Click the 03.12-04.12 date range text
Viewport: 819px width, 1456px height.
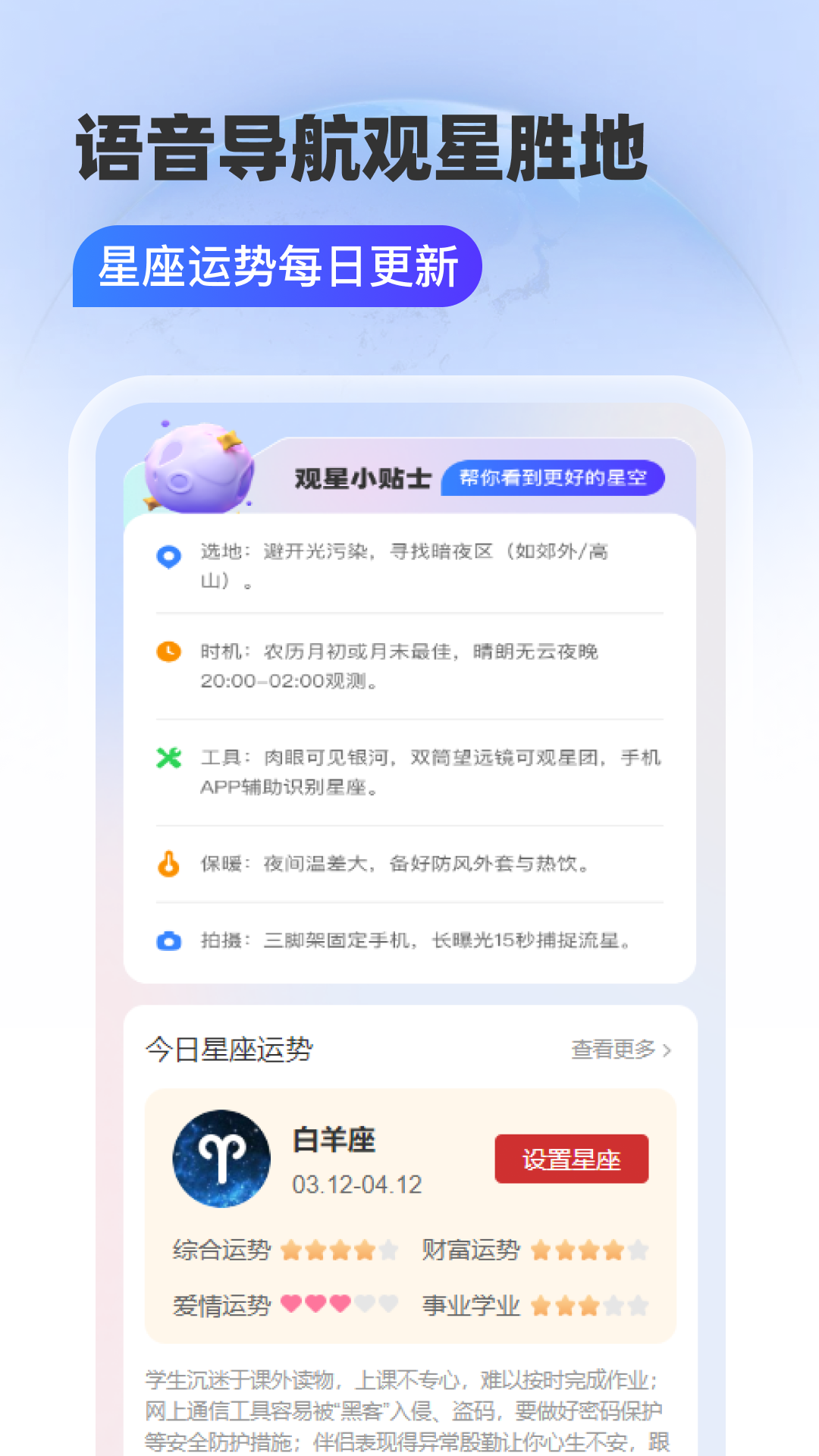pos(357,1183)
